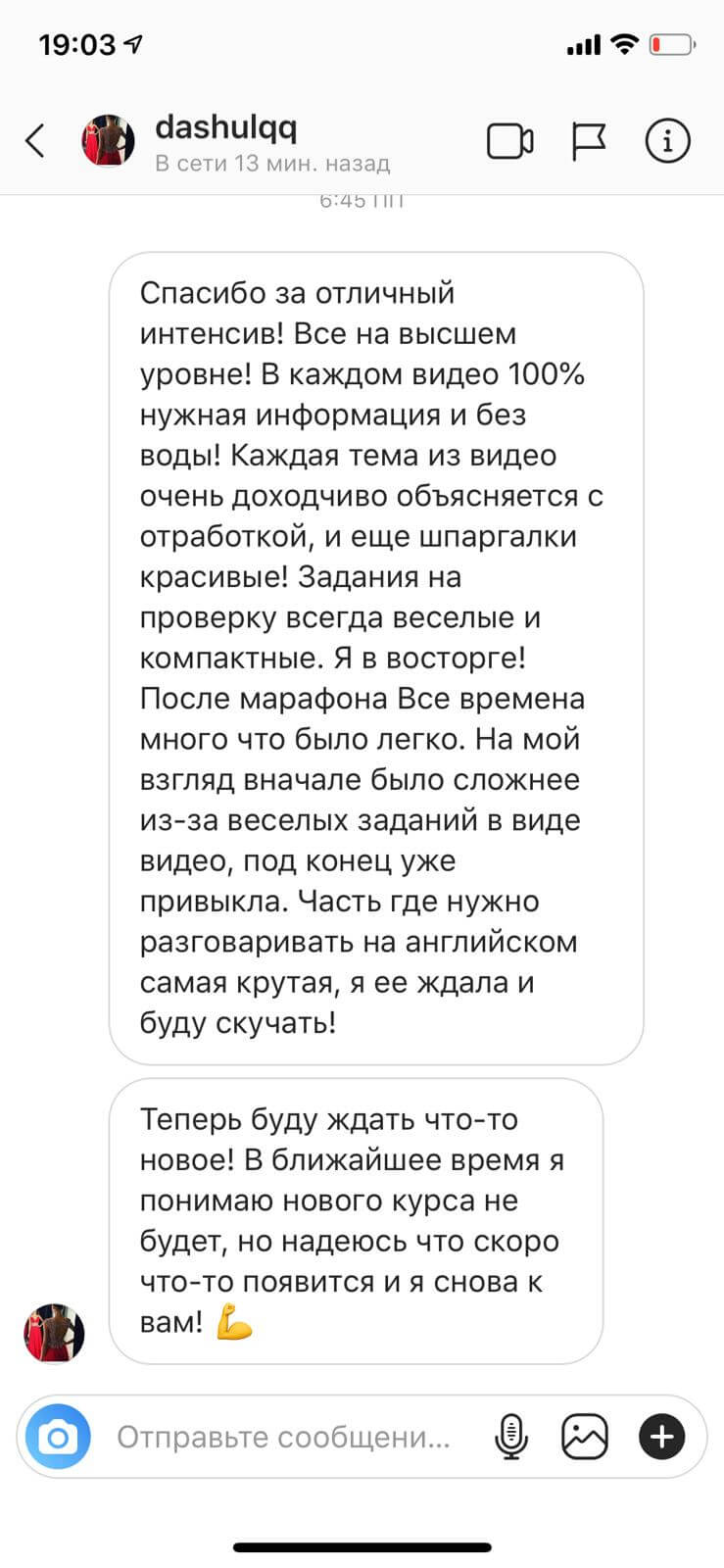Go back to the chat list
Screen dimensions: 724x1568
[35, 141]
